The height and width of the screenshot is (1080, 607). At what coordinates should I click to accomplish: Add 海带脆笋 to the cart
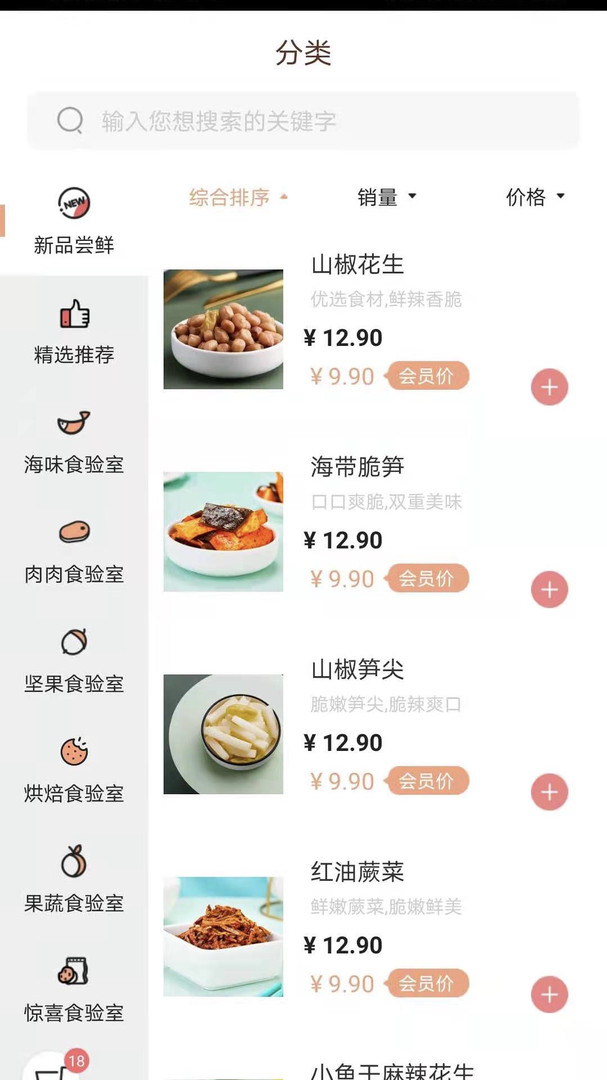click(x=549, y=590)
